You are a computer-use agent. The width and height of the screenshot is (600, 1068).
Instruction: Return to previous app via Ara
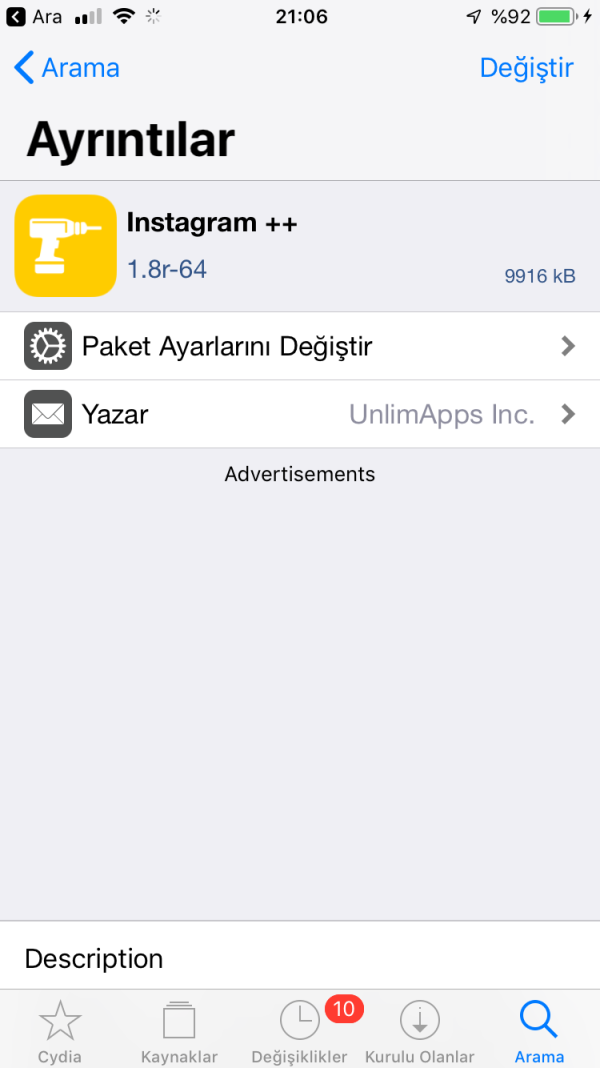point(36,16)
